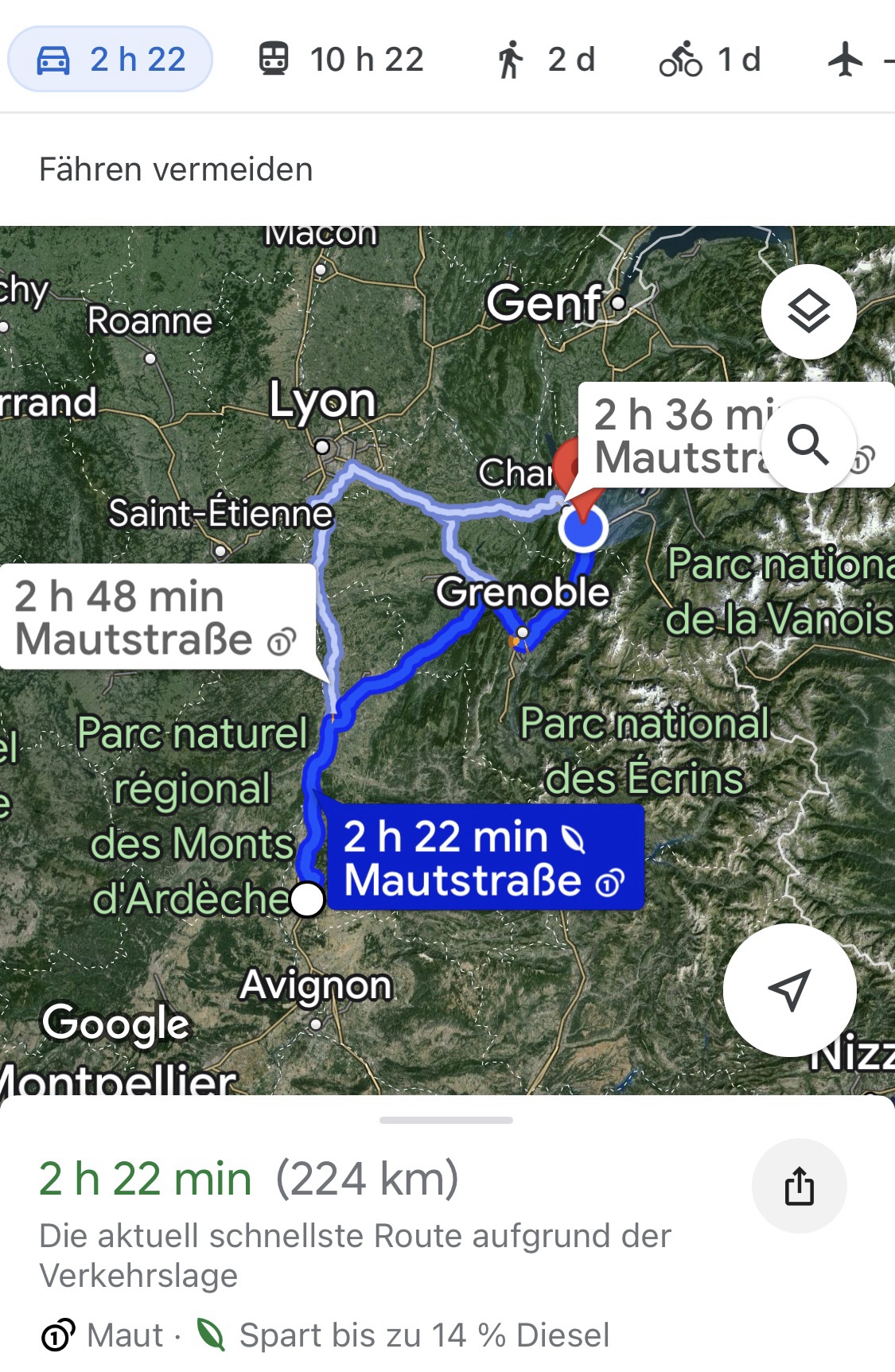Image resolution: width=895 pixels, height=1372 pixels.
Task: Switch to the walking mode 2 d
Action: [x=545, y=60]
